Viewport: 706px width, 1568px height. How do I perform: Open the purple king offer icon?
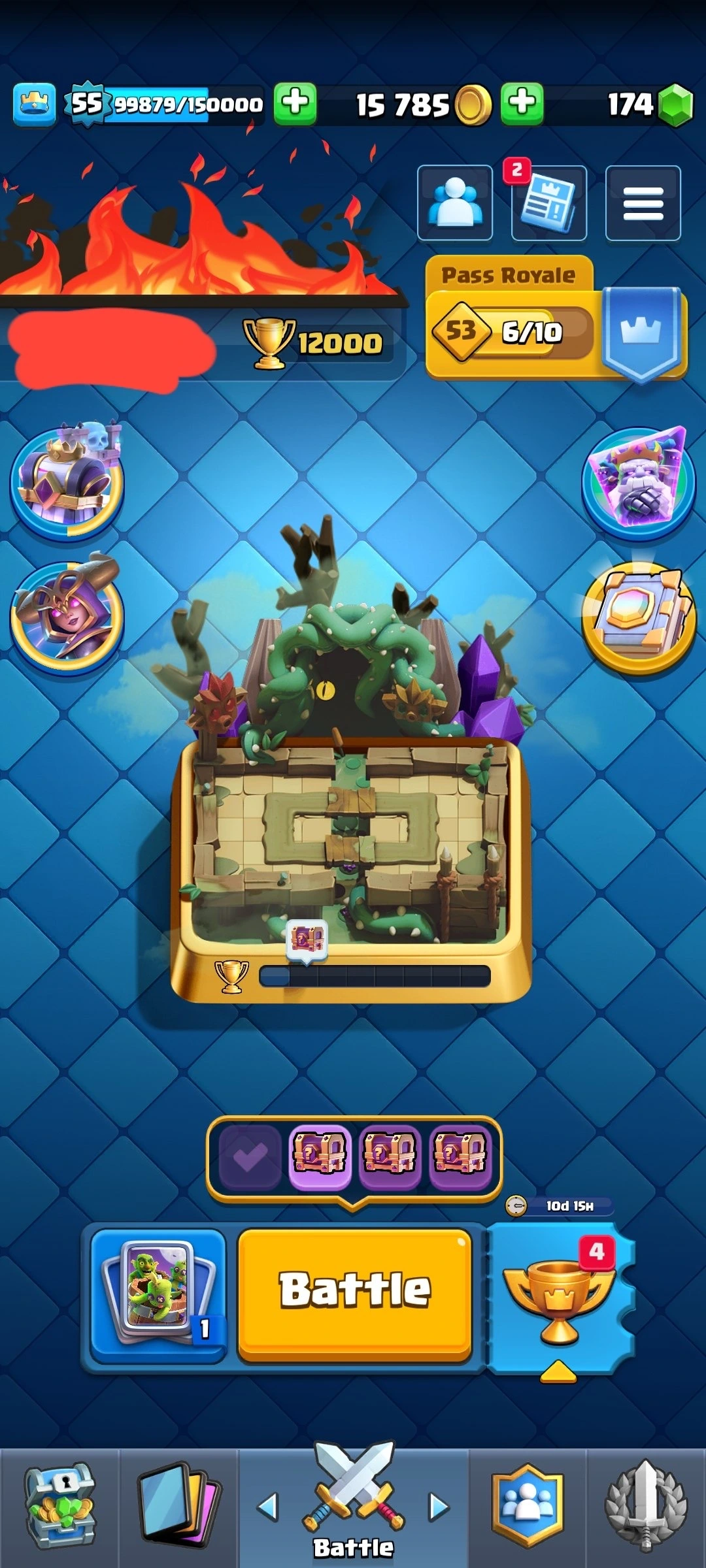coord(639,482)
